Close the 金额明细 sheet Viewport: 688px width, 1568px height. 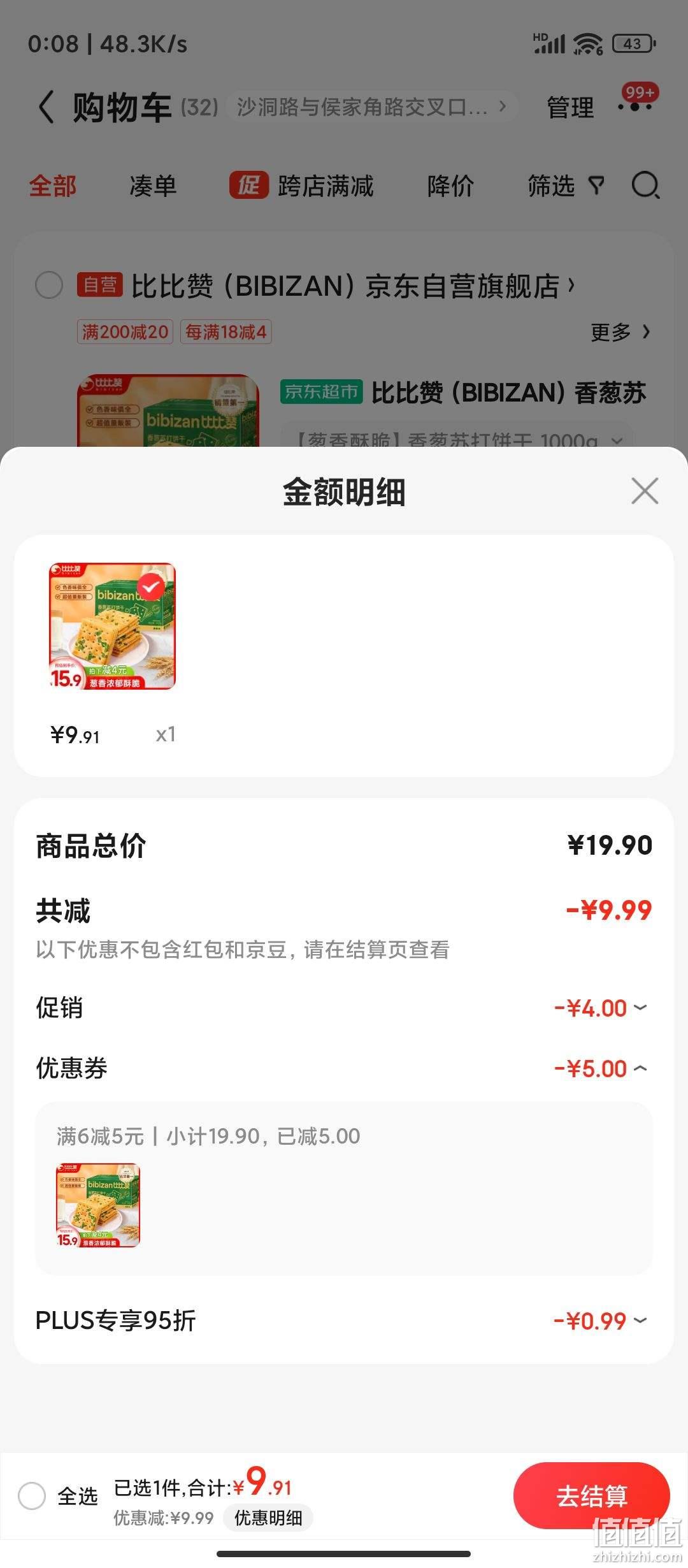(x=645, y=491)
